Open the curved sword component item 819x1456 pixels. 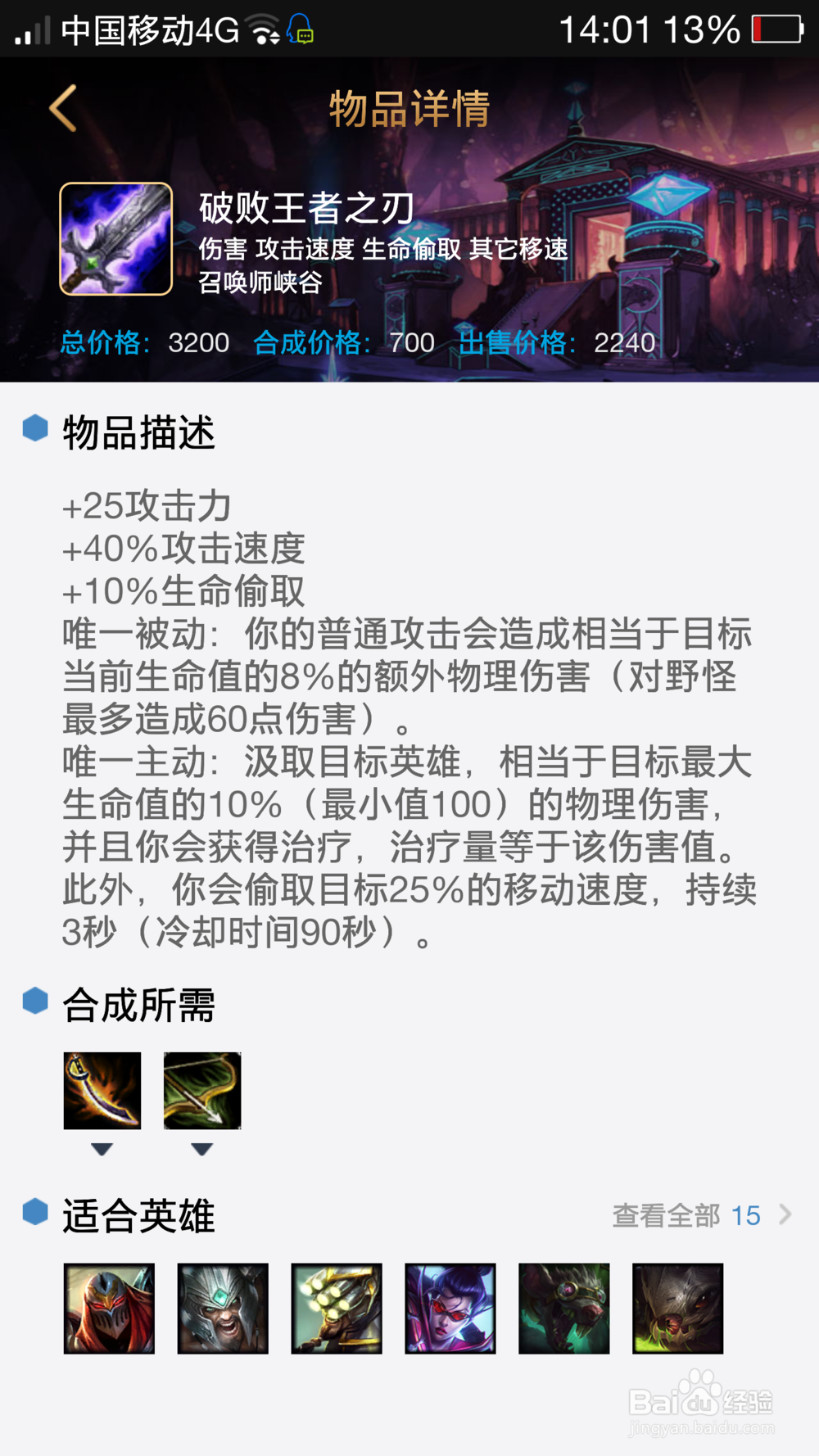click(102, 1090)
